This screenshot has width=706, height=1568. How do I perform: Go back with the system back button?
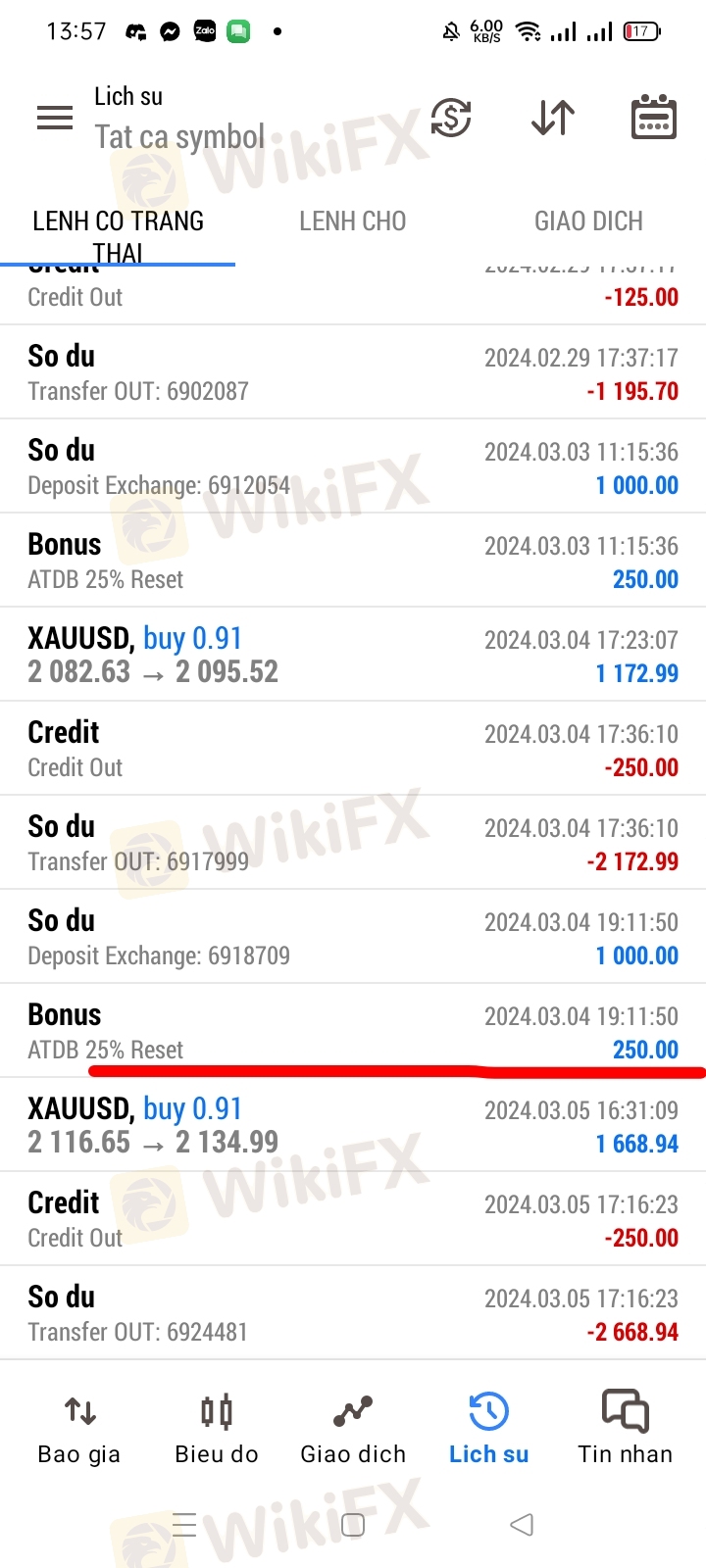[x=522, y=1525]
